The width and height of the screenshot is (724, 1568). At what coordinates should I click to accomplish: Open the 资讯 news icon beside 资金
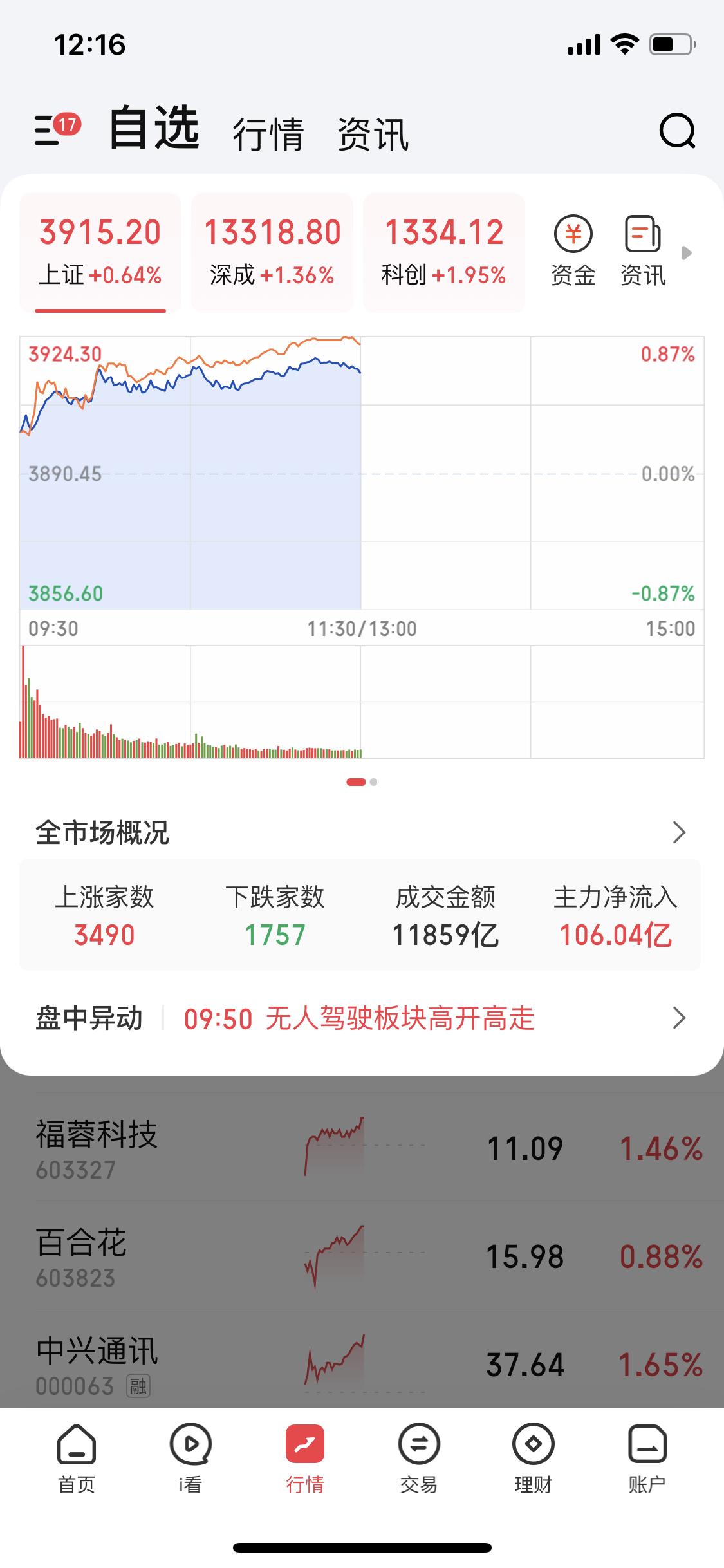(x=644, y=251)
